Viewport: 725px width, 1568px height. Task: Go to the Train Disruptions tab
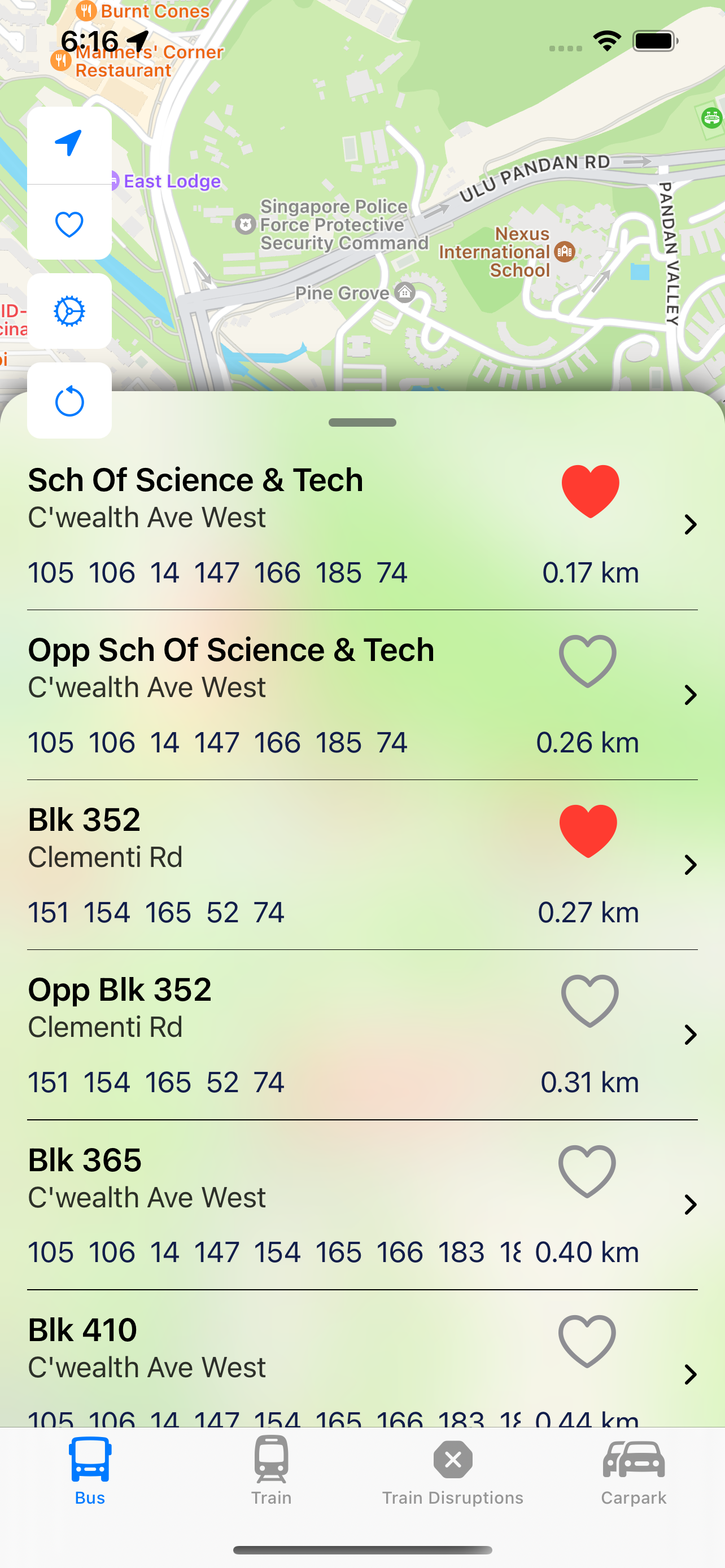pyautogui.click(x=452, y=1470)
